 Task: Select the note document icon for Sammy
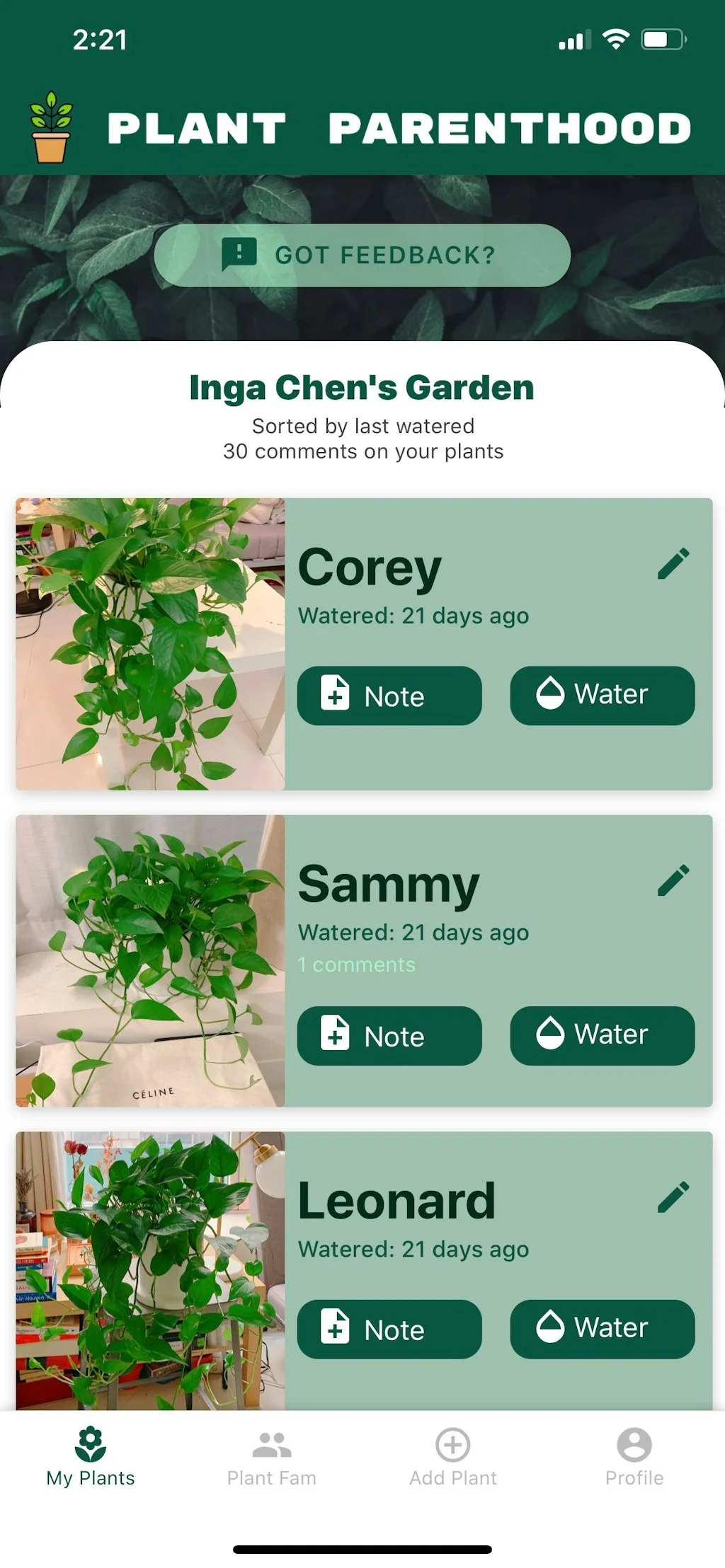click(x=335, y=1035)
